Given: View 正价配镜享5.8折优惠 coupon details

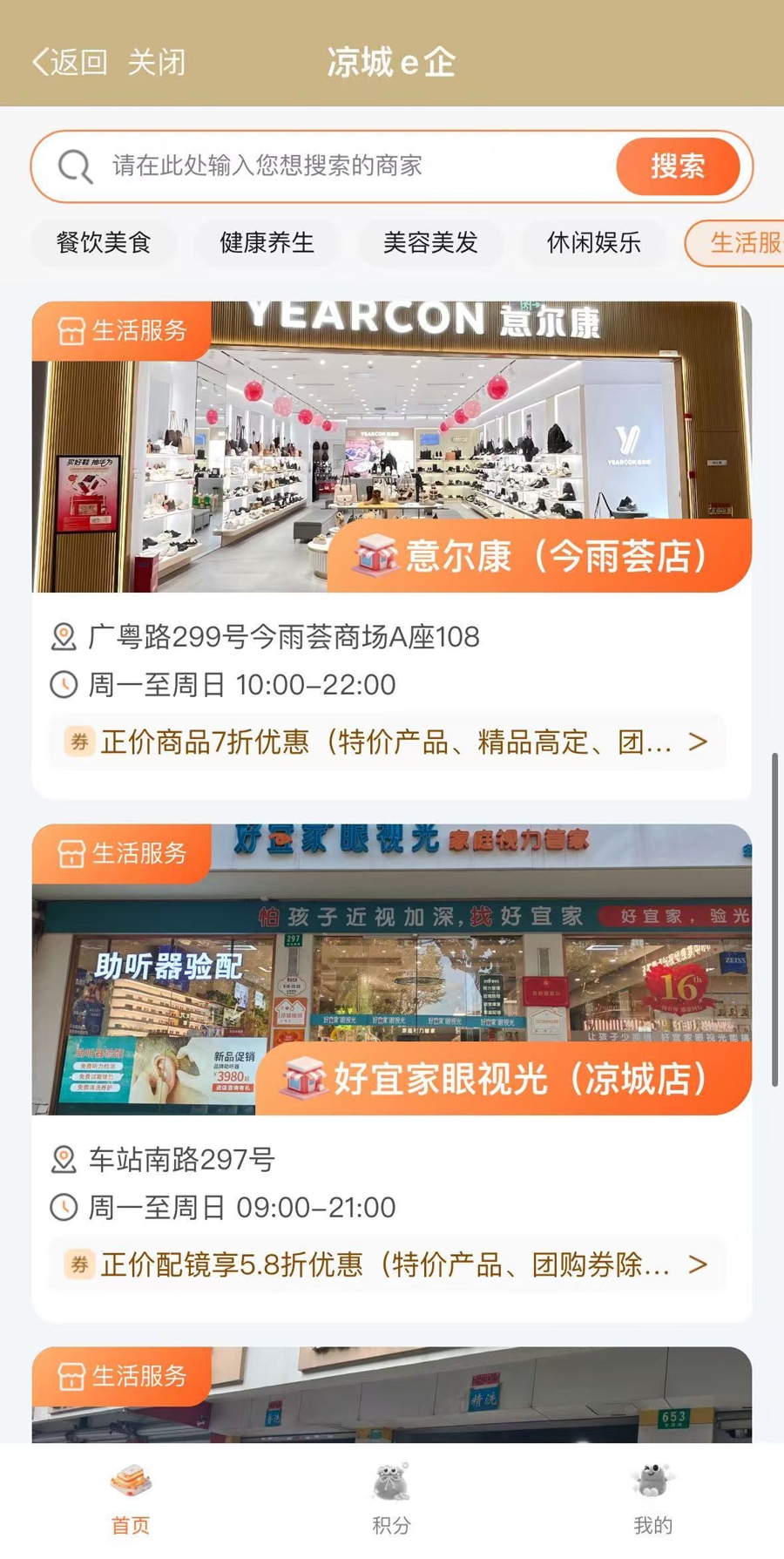Looking at the screenshot, I should pos(387,1264).
